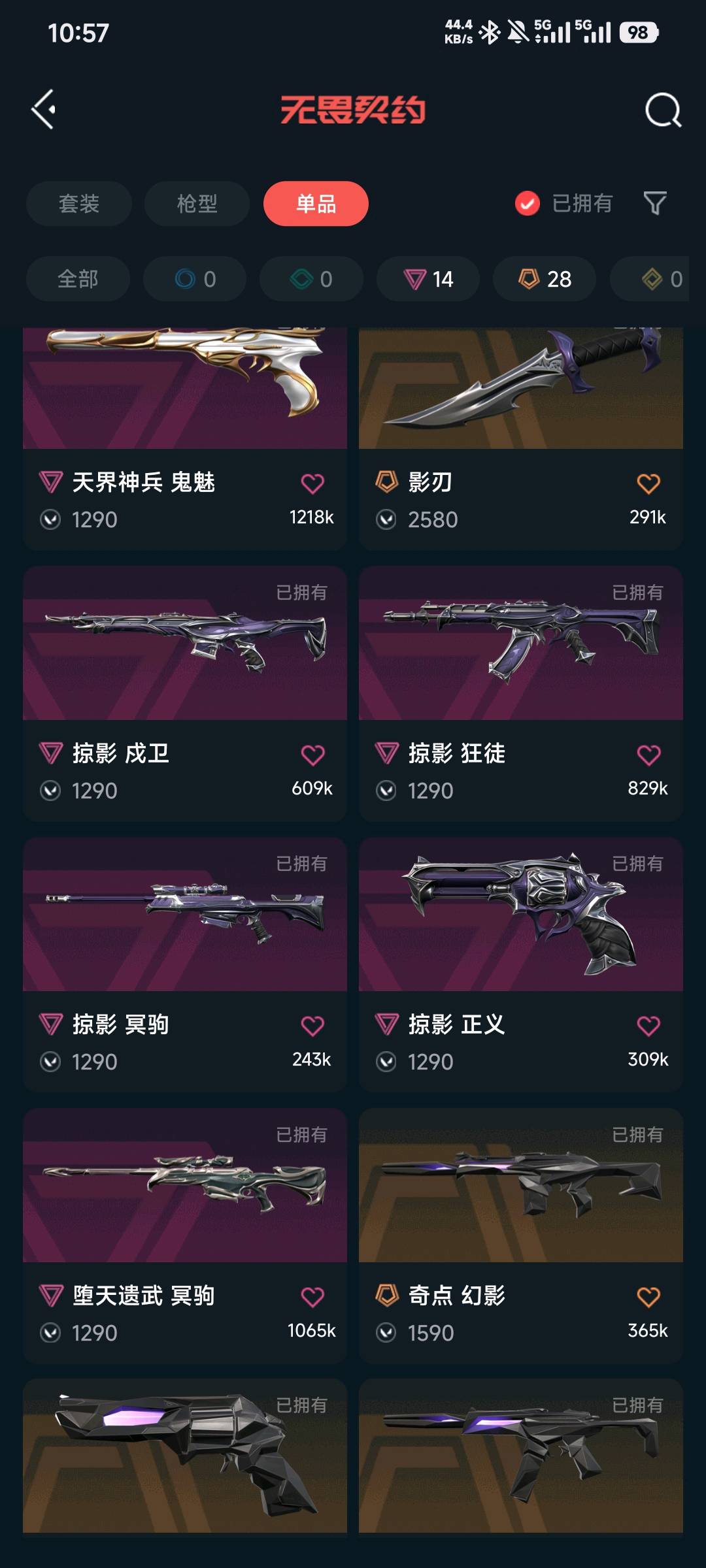This screenshot has height=1568, width=706.
Task: Open the filter funnel icon
Action: pos(654,203)
